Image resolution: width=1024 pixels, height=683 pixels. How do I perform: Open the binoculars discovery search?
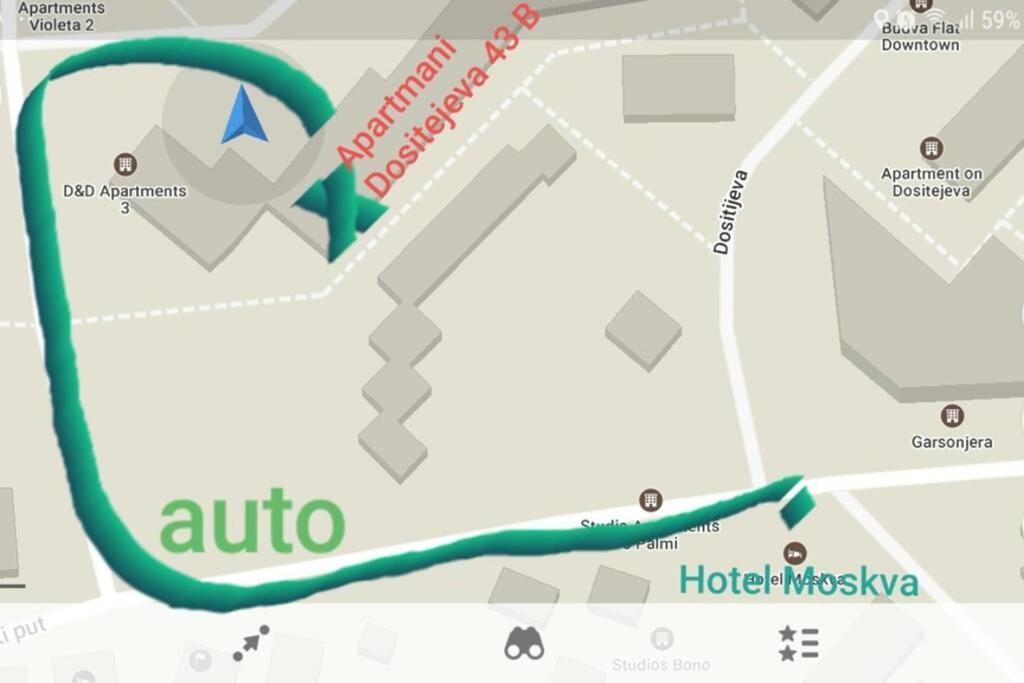524,643
